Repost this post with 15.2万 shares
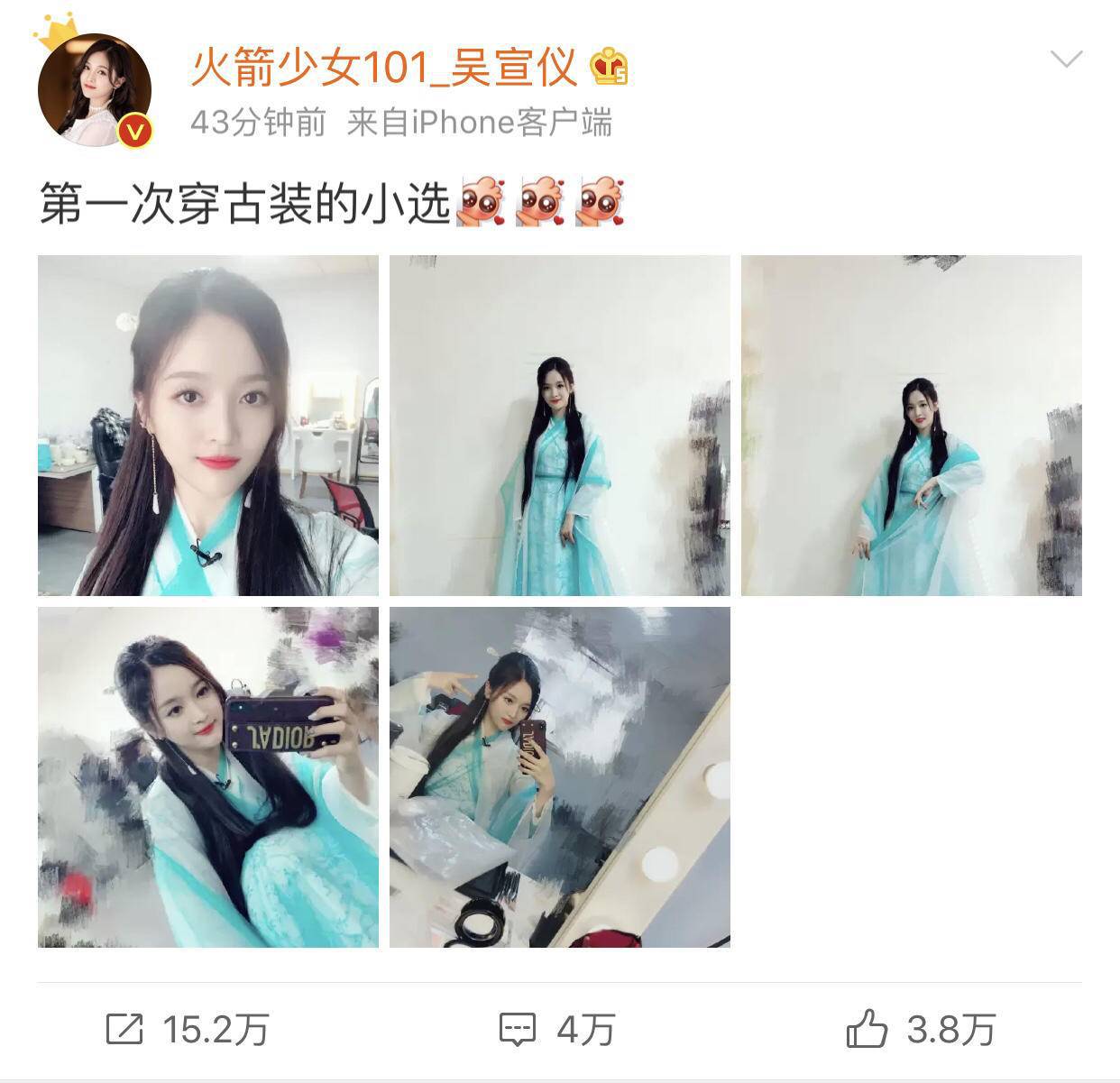The image size is (1120, 1083). pyautogui.click(x=187, y=1029)
